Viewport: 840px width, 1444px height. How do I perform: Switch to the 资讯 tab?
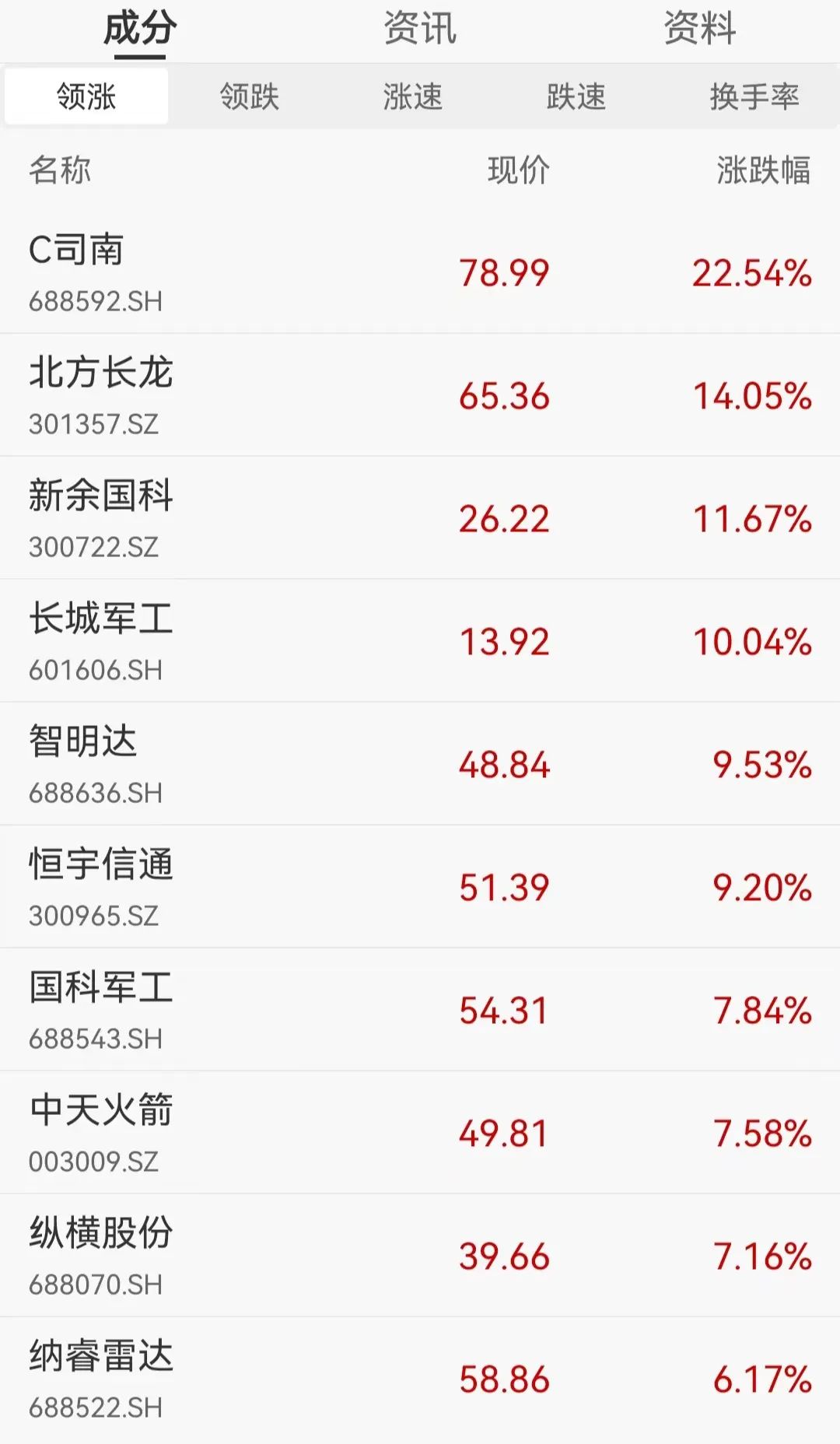tap(420, 30)
